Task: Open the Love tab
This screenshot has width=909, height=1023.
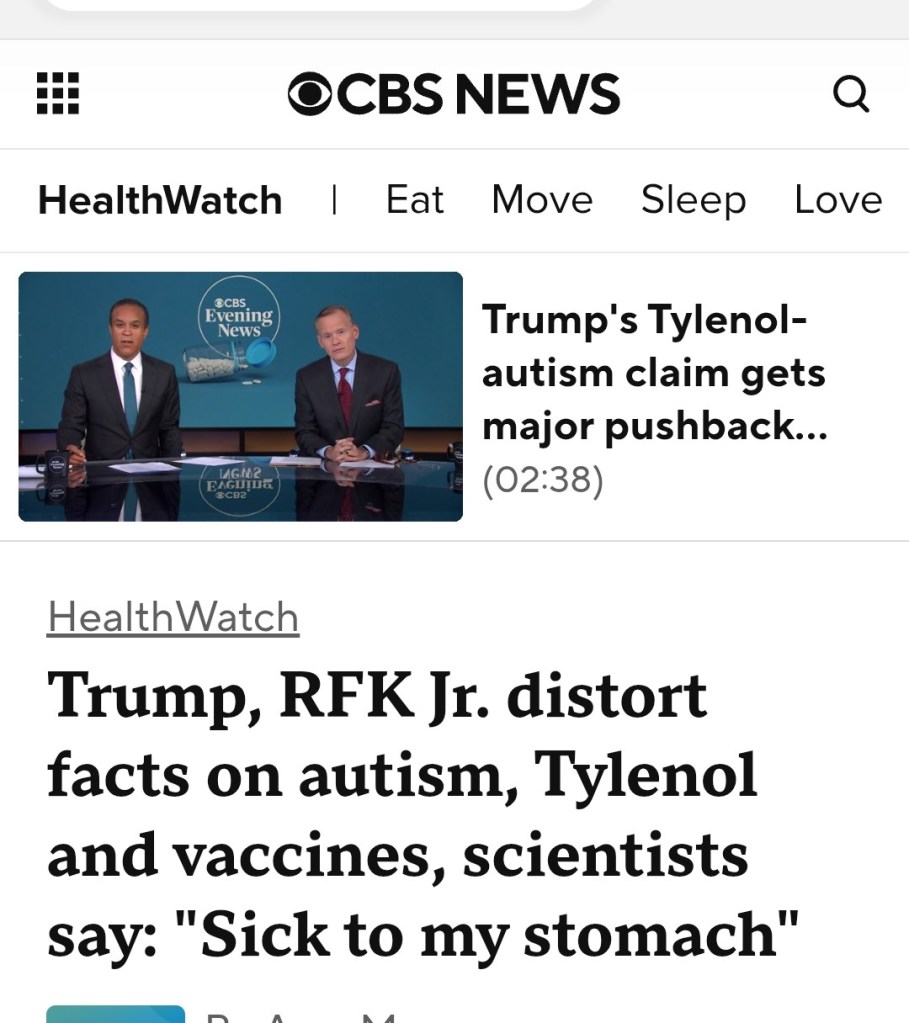Action: pyautogui.click(x=838, y=200)
